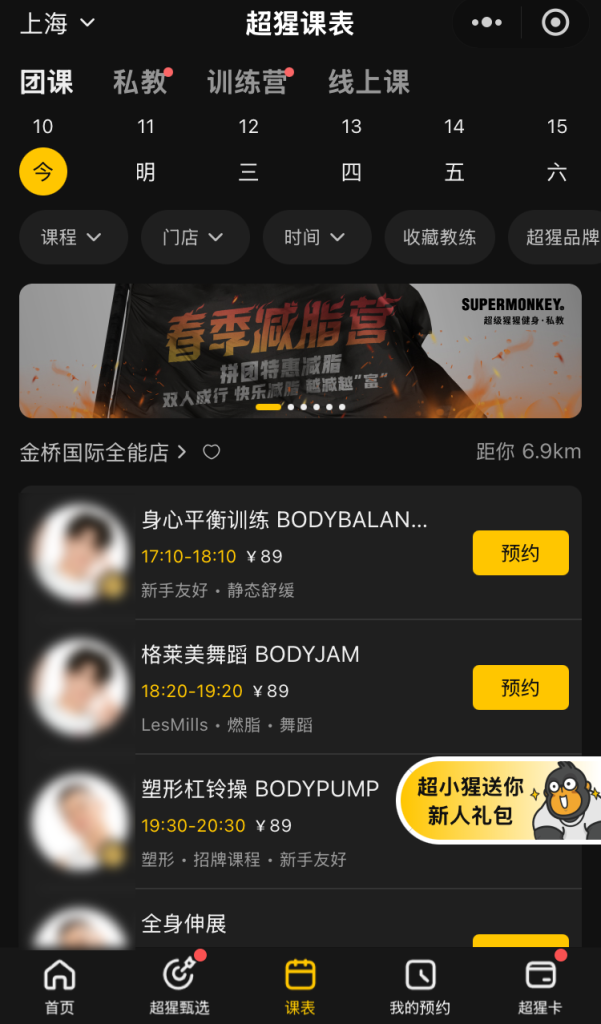
Task: Book the 身心平衡训练 BODYBALANCE class
Action: click(x=520, y=553)
